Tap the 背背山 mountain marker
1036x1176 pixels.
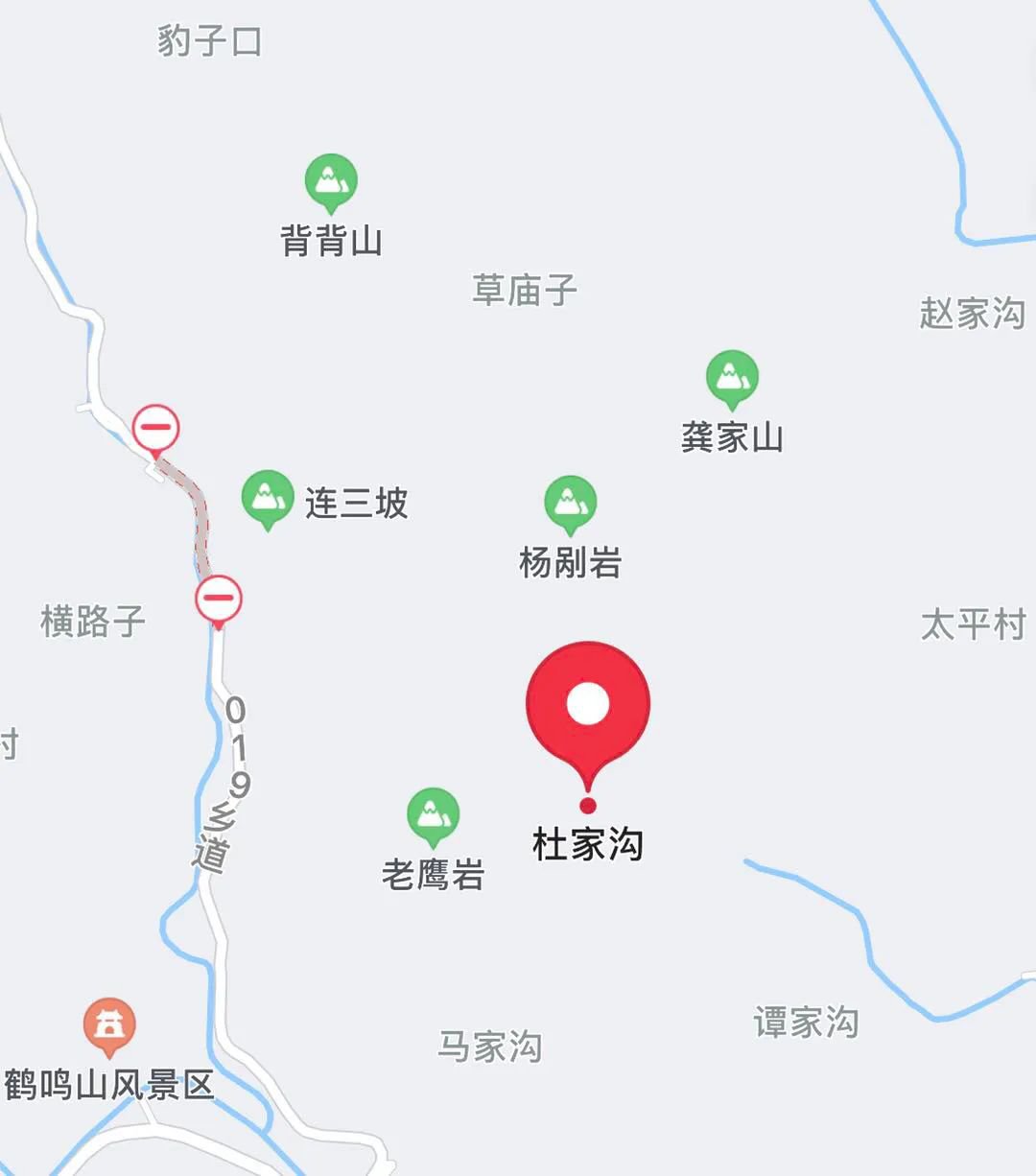[331, 181]
